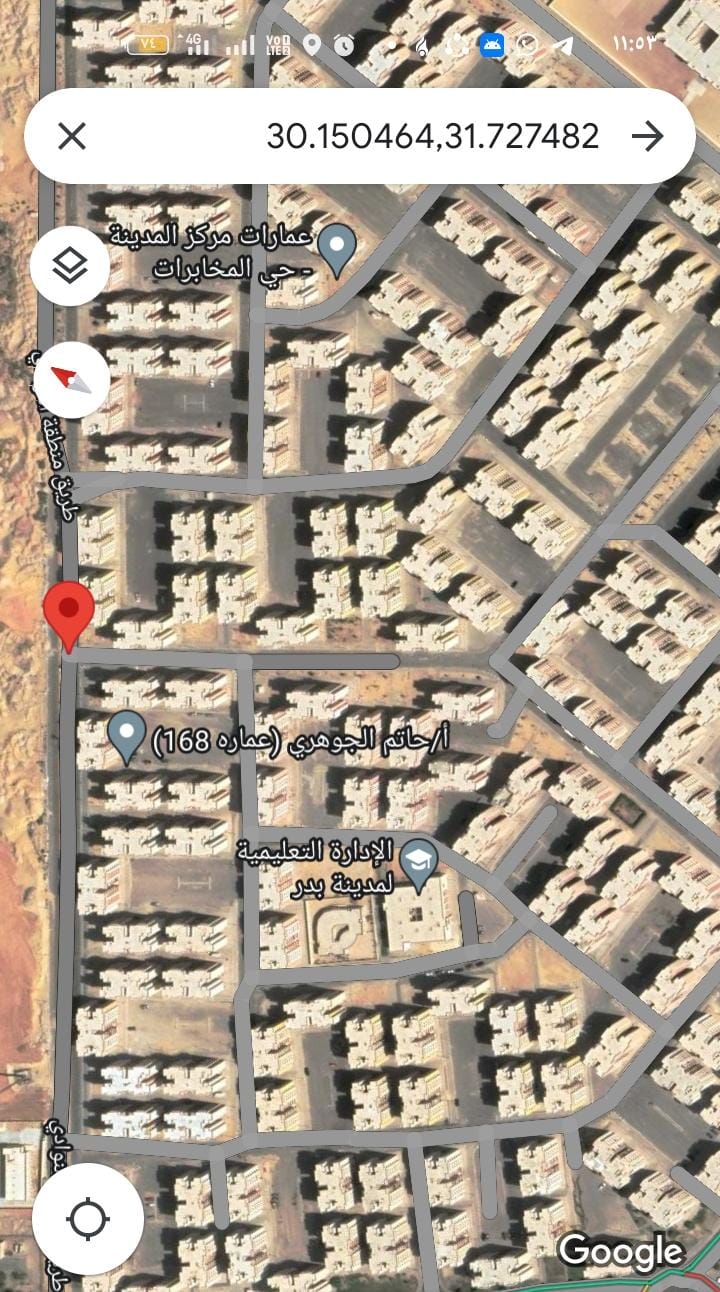Viewport: 720px width, 1292px height.
Task: Clear the coordinates search with X
Action: 72,136
